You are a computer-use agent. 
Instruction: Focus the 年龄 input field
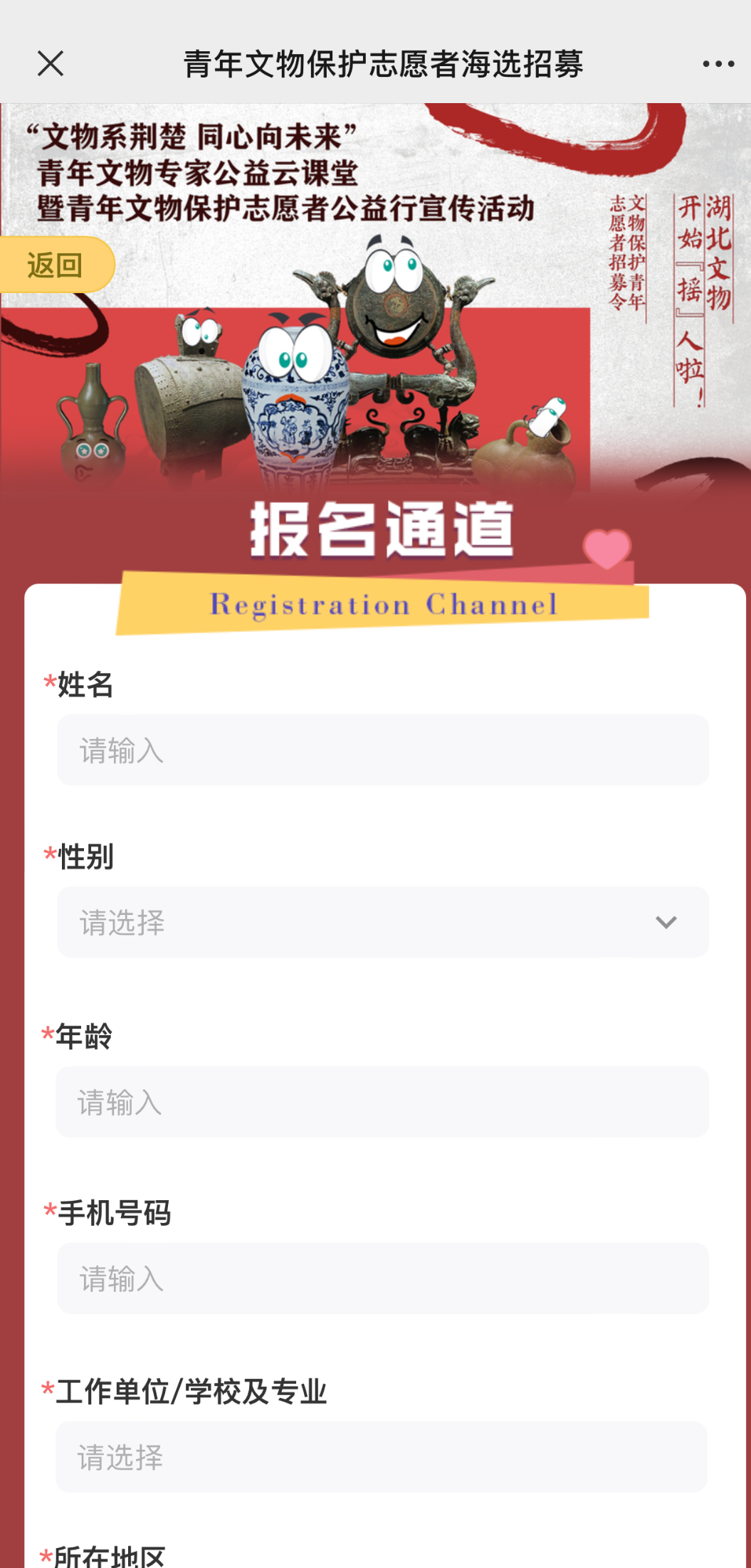(382, 1101)
